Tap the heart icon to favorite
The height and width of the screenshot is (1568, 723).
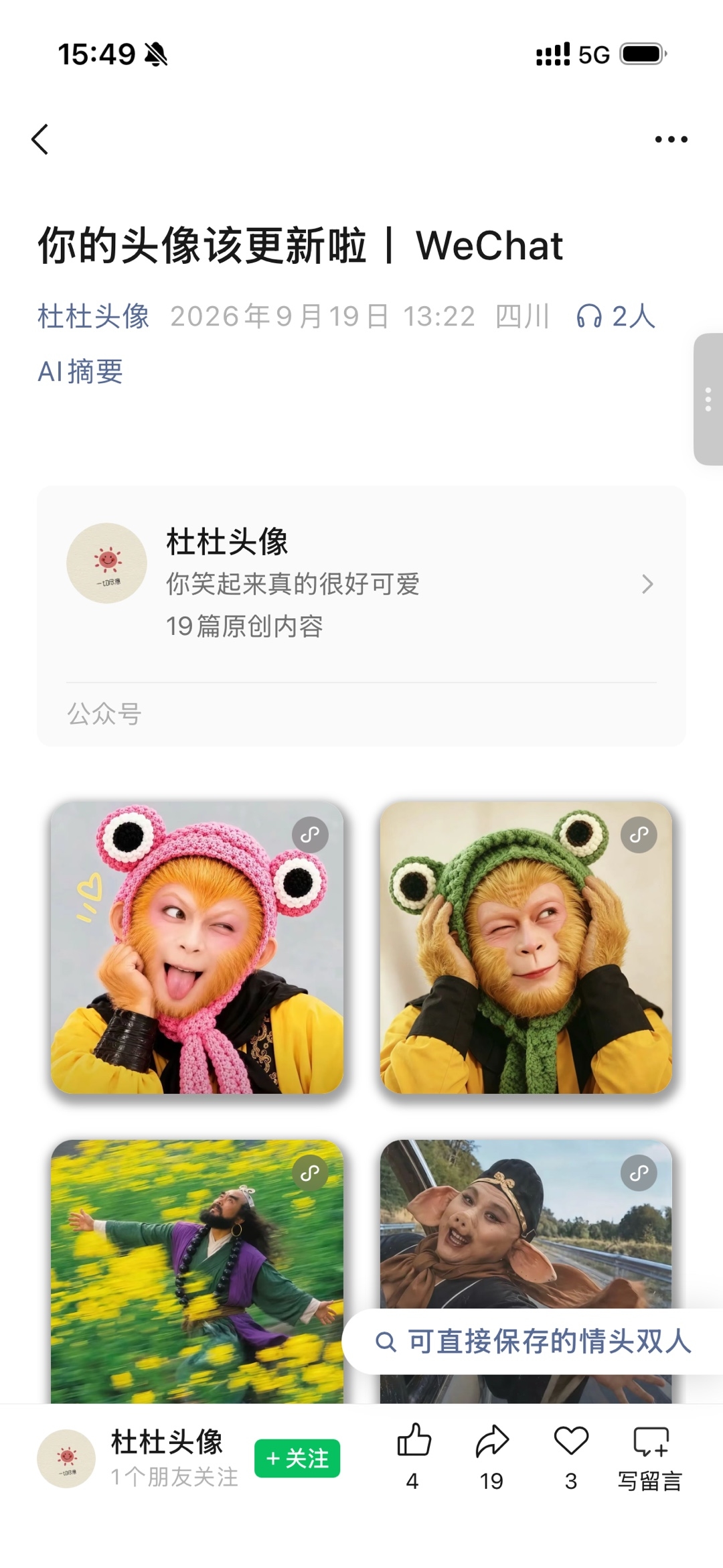(x=571, y=1457)
